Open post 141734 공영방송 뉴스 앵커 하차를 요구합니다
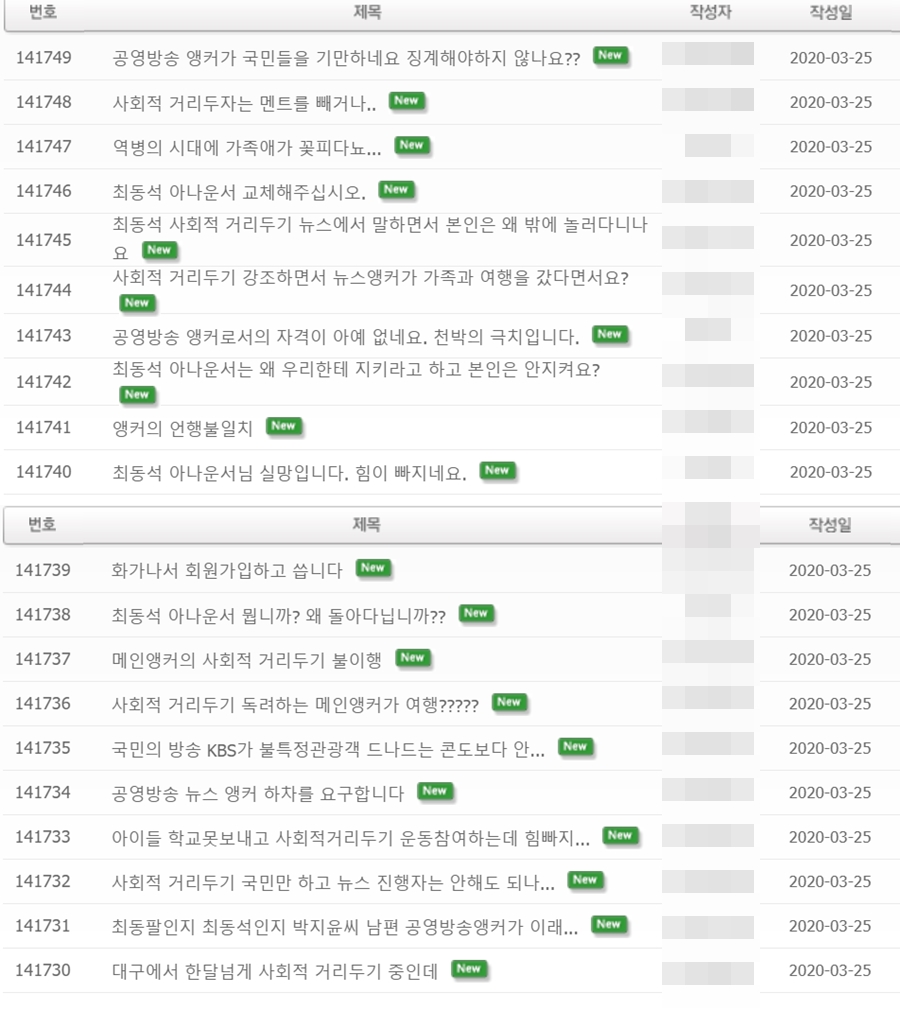900x1010 pixels. pos(258,793)
